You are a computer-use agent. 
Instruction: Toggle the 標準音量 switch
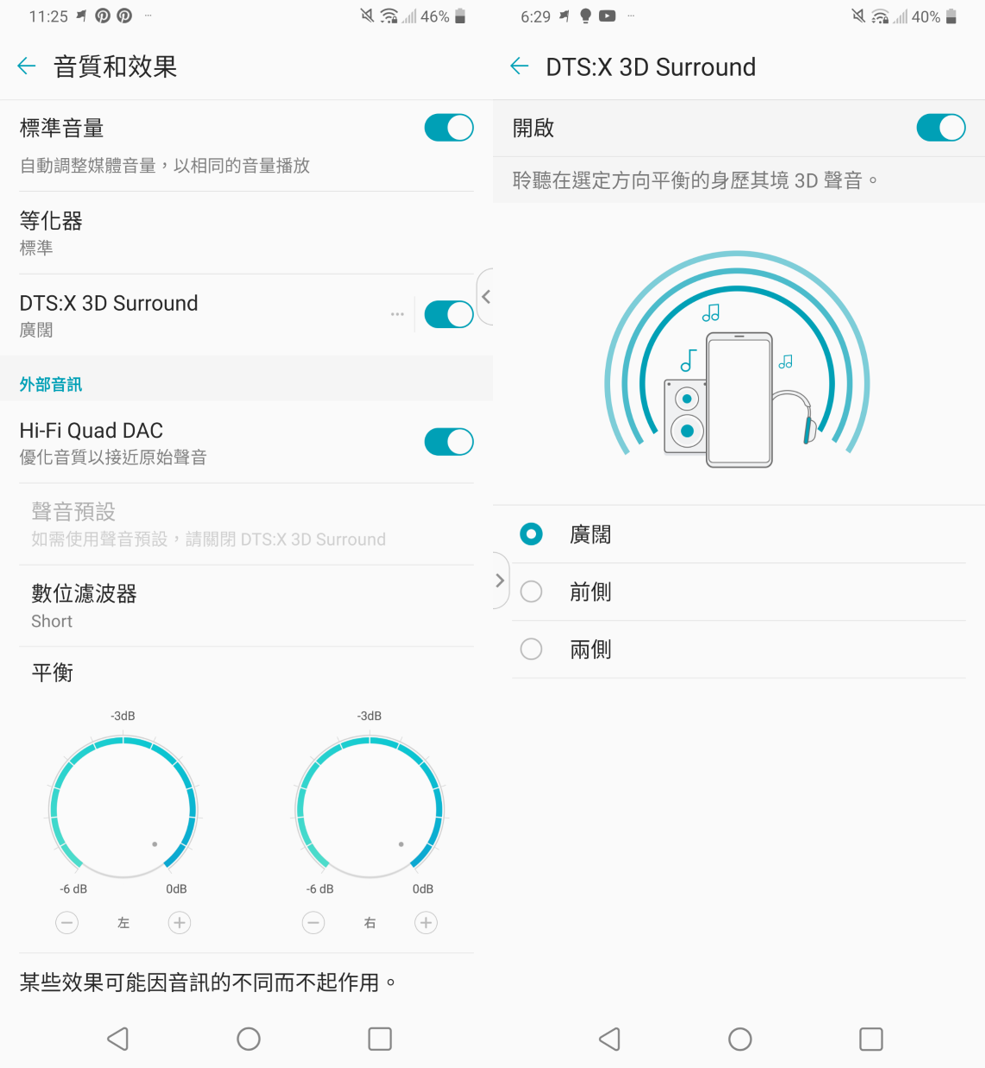click(x=448, y=128)
